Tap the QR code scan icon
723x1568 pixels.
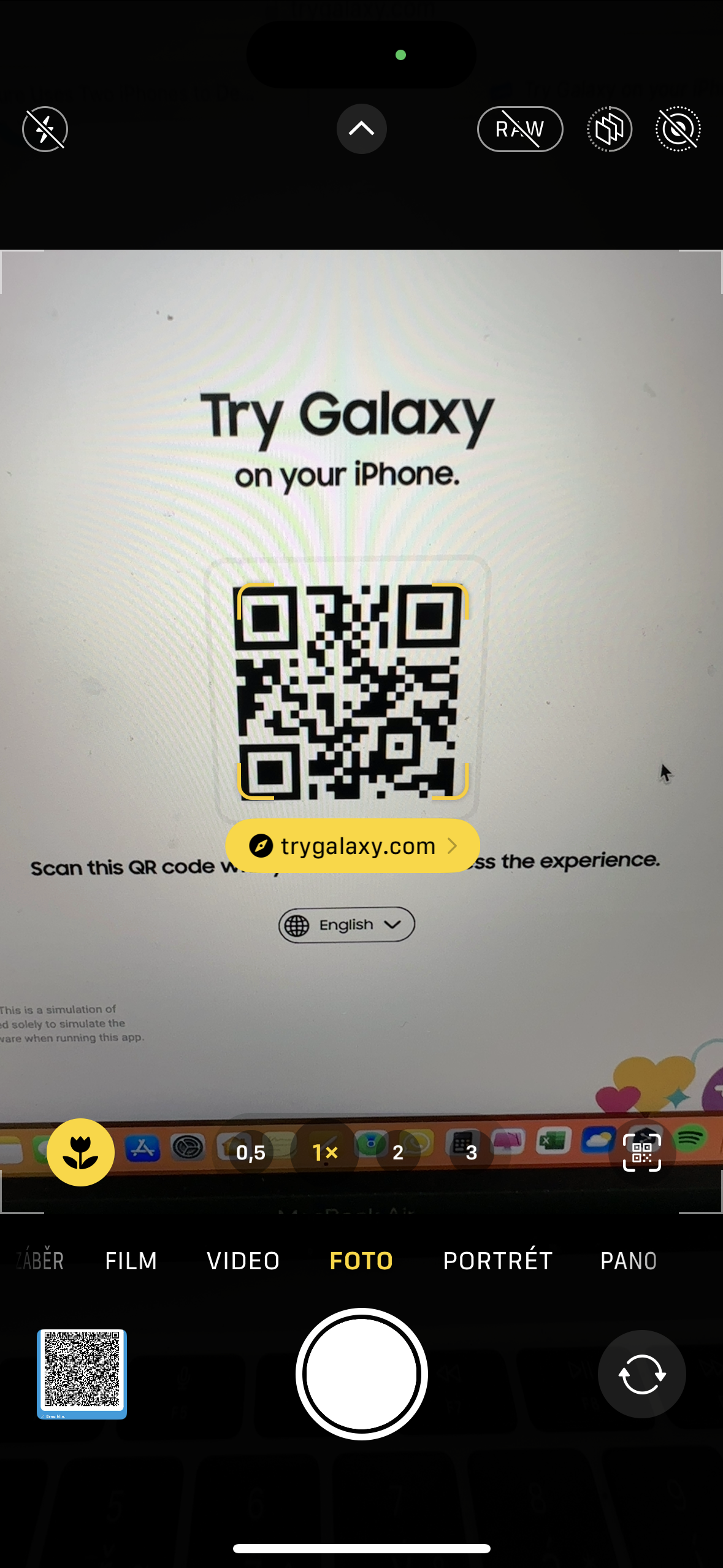click(x=641, y=1153)
